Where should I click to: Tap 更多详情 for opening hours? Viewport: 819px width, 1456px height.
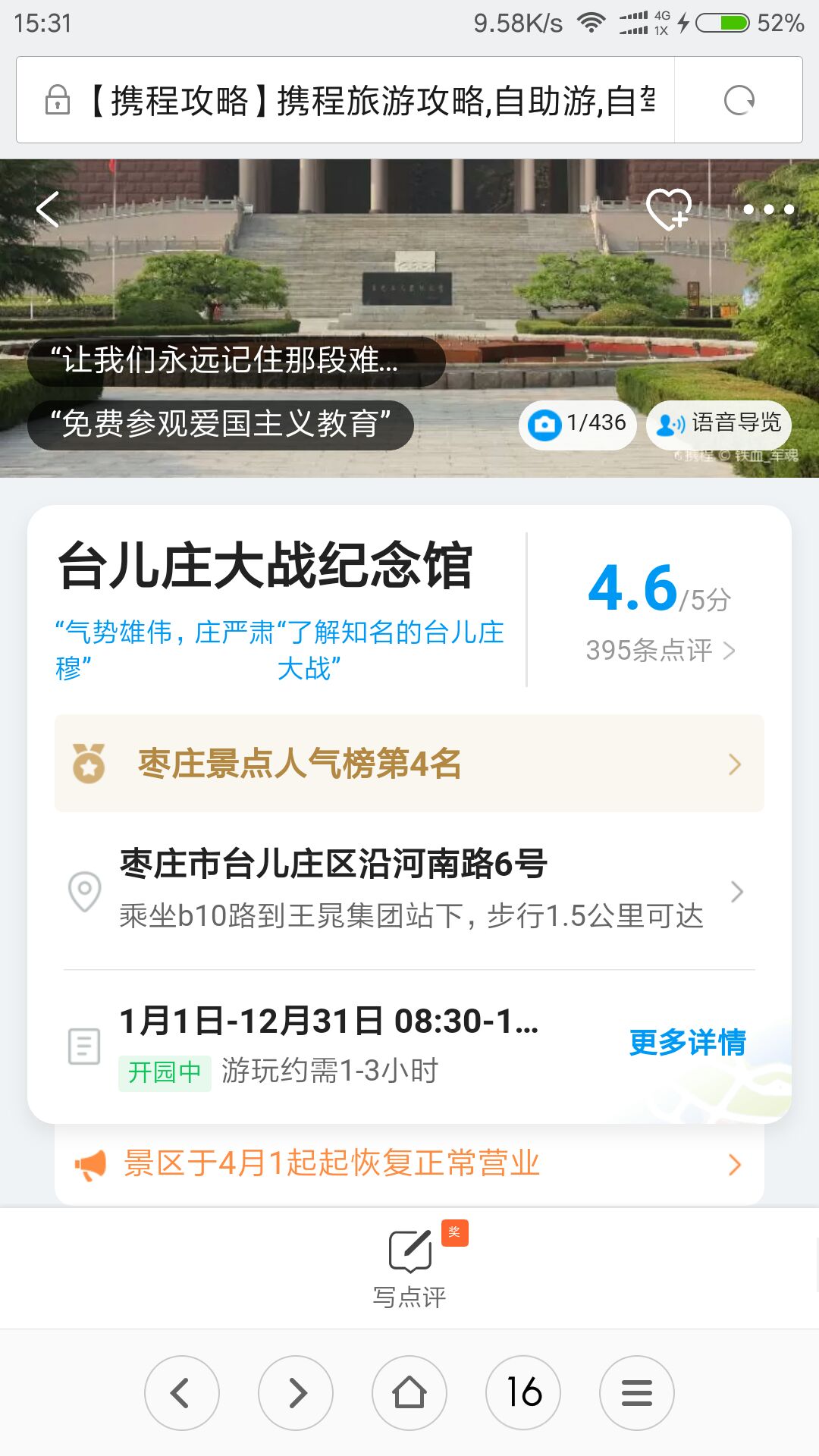(x=687, y=1043)
